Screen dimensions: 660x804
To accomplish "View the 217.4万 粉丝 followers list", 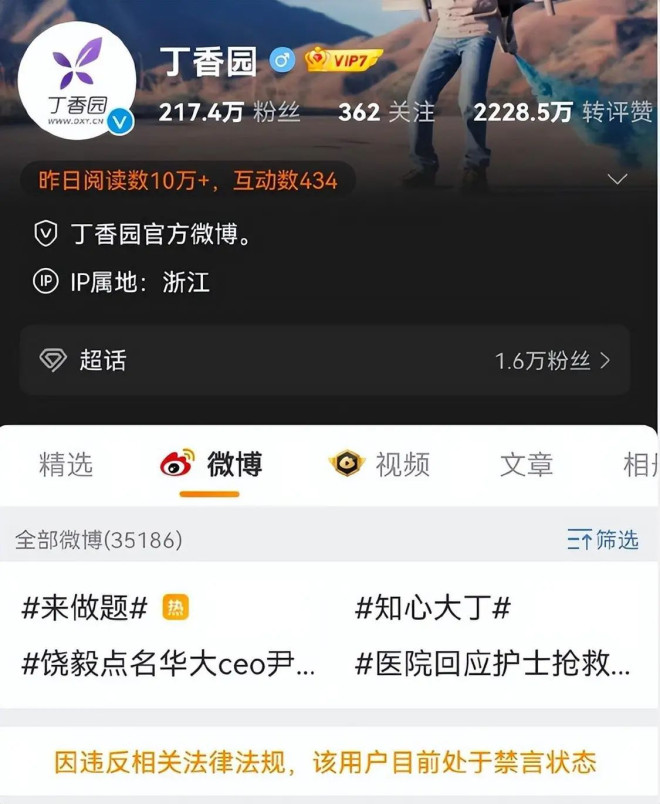I will (229, 112).
